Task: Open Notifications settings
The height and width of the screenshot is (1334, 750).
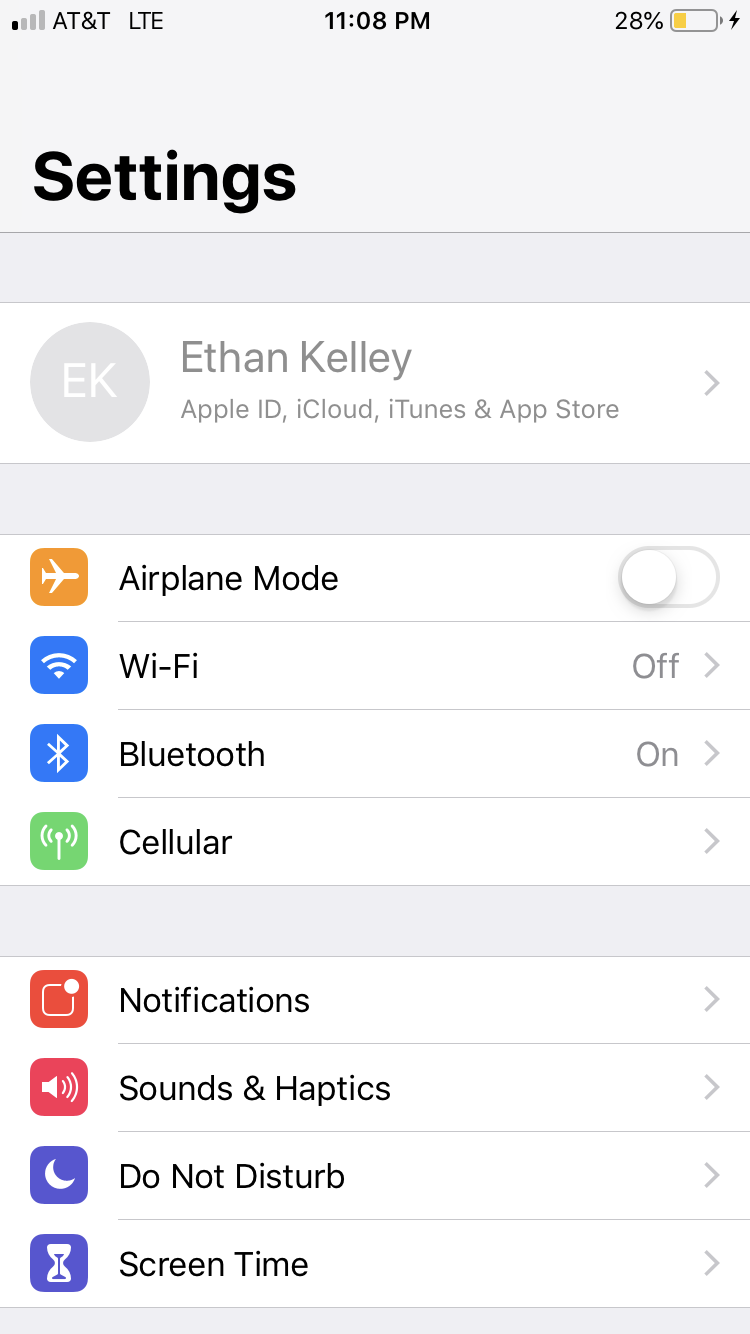Action: pyautogui.click(x=375, y=1000)
